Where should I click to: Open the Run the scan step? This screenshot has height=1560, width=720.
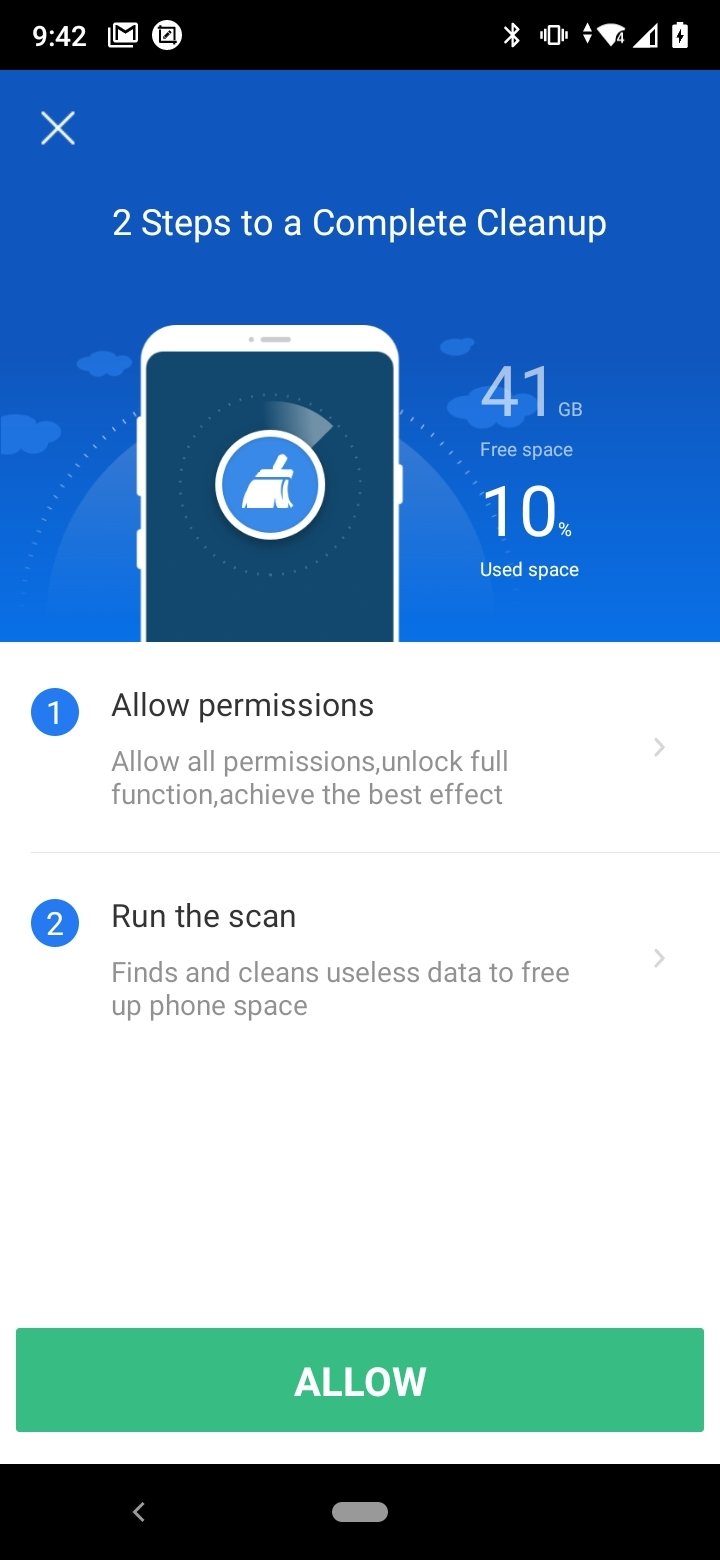click(x=360, y=958)
